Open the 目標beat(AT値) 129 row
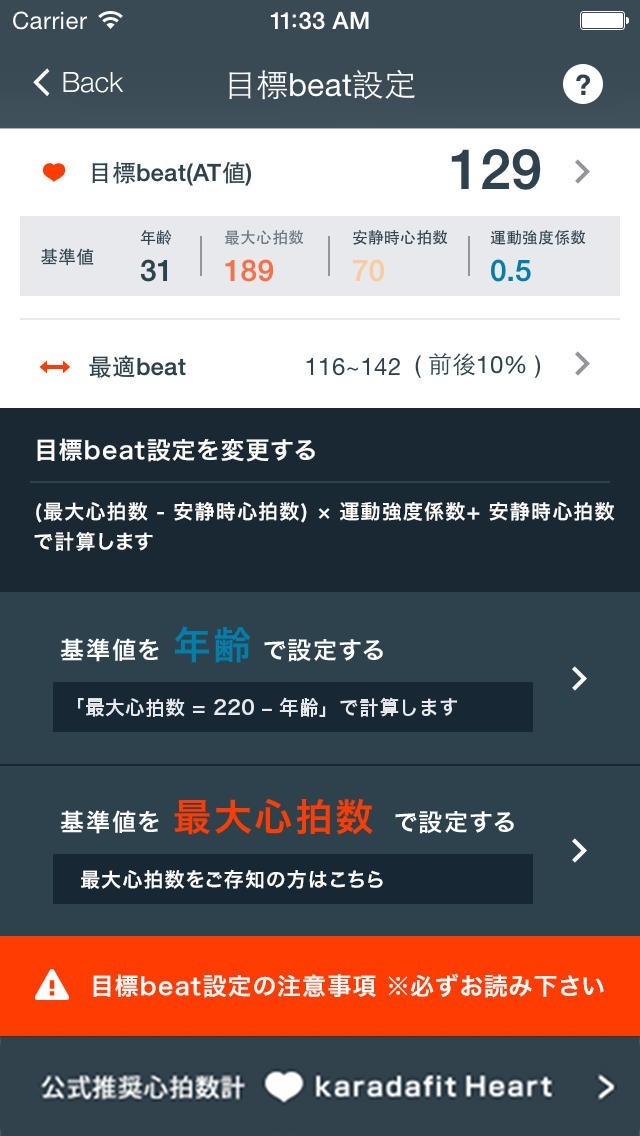 pos(320,173)
